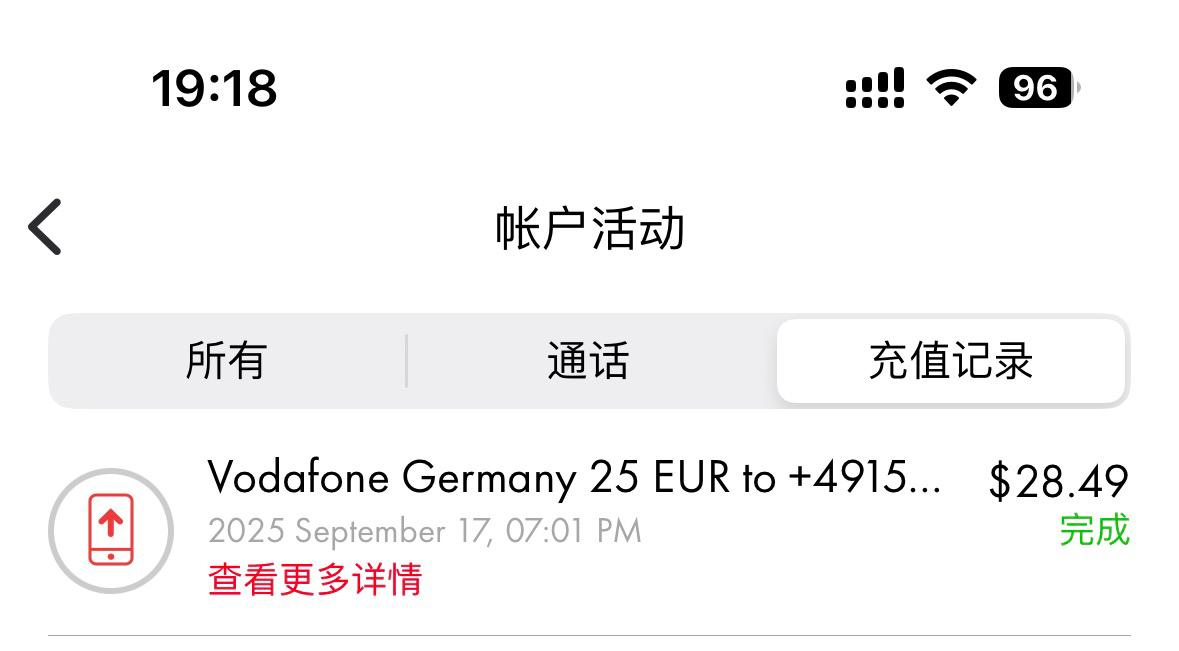Go back from 帐户活动
Screen dimensions: 1179x651
46,227
